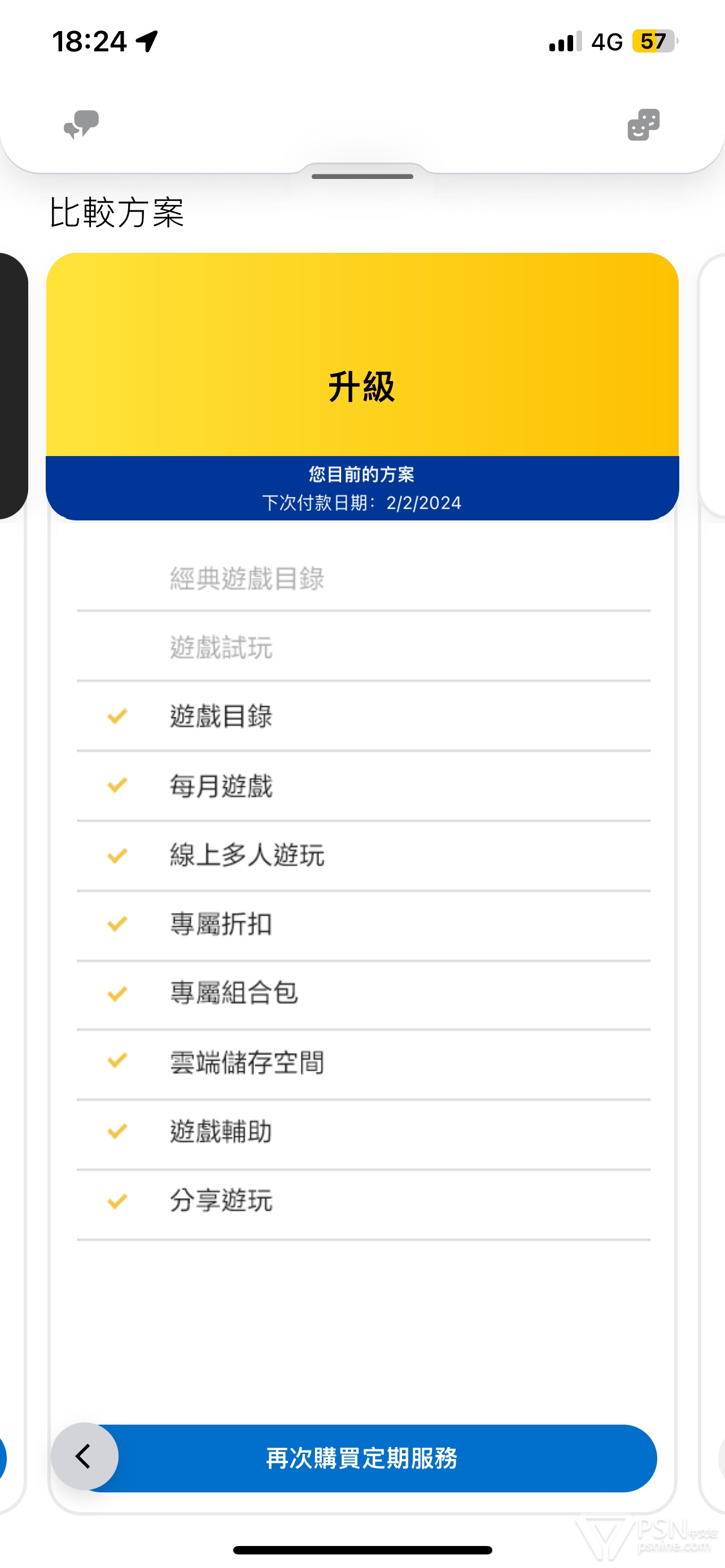Go back with the round arrow button

pyautogui.click(x=85, y=1456)
